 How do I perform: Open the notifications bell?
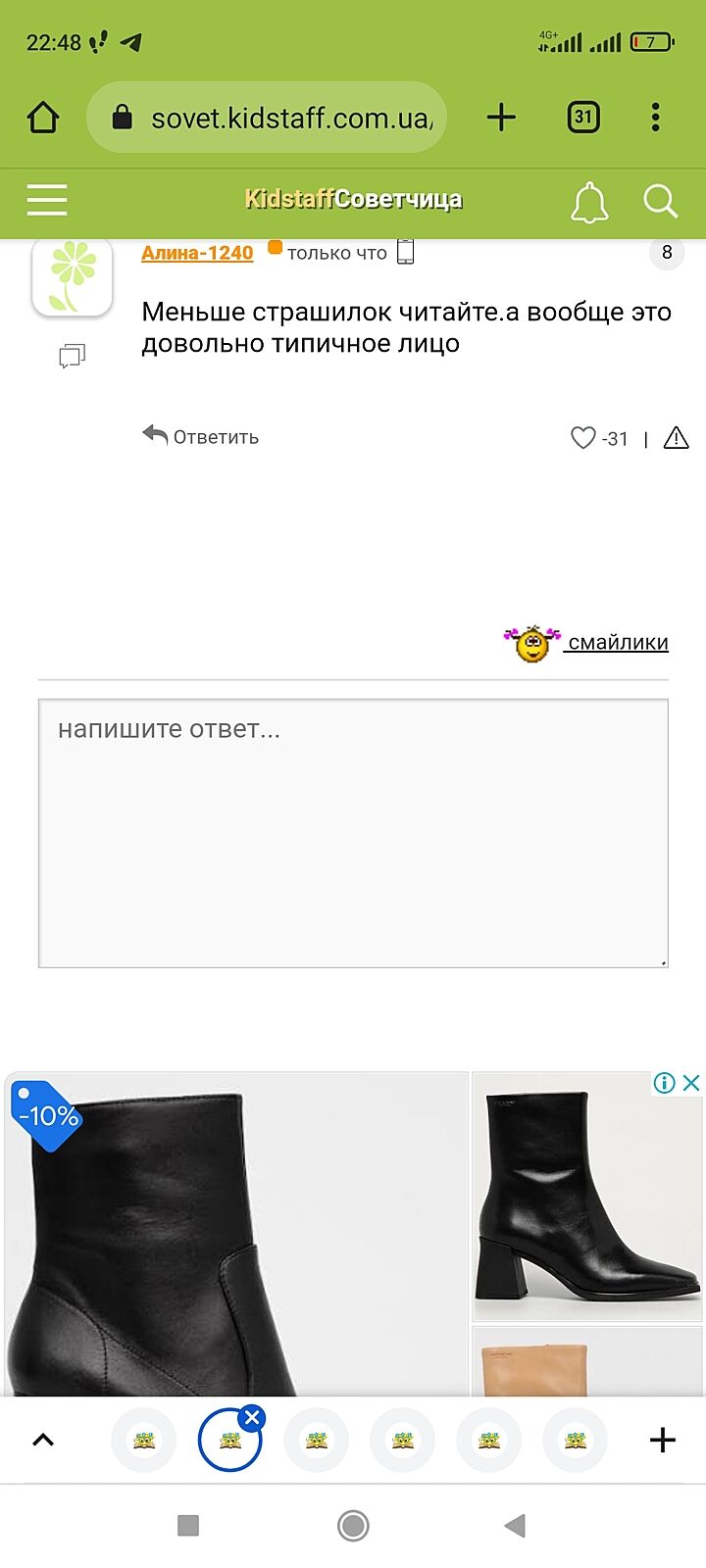[589, 202]
